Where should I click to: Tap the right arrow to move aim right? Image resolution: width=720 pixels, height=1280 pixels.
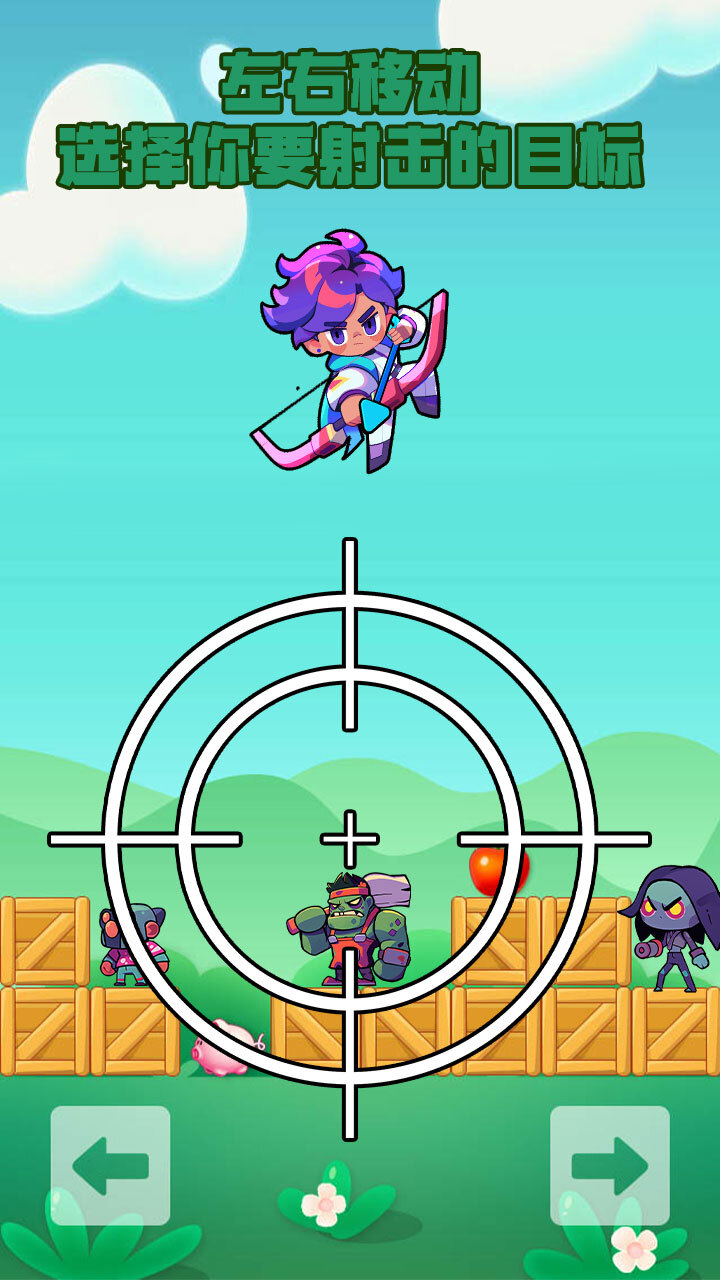[x=610, y=1165]
